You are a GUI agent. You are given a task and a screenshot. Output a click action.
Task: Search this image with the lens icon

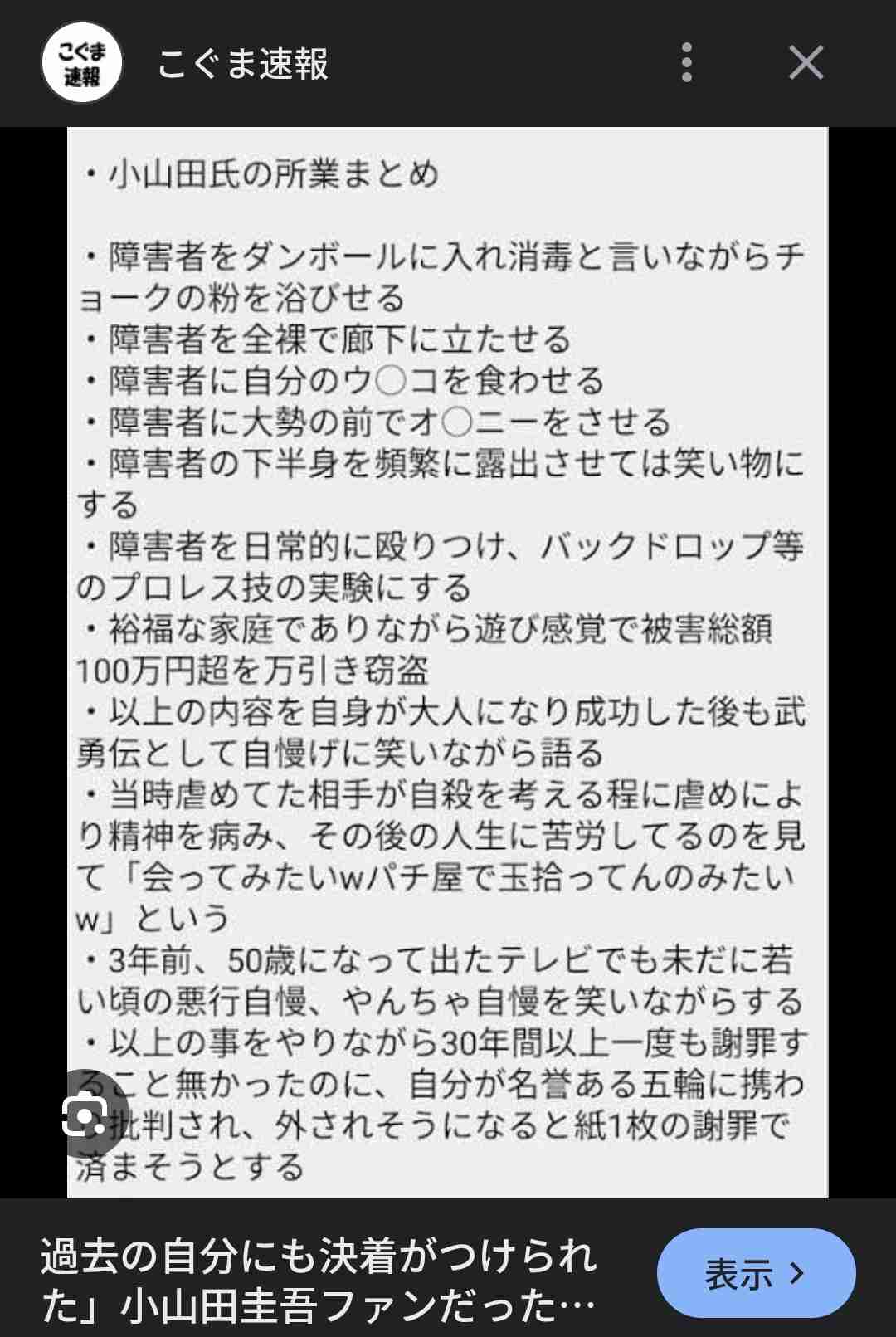(85, 1116)
